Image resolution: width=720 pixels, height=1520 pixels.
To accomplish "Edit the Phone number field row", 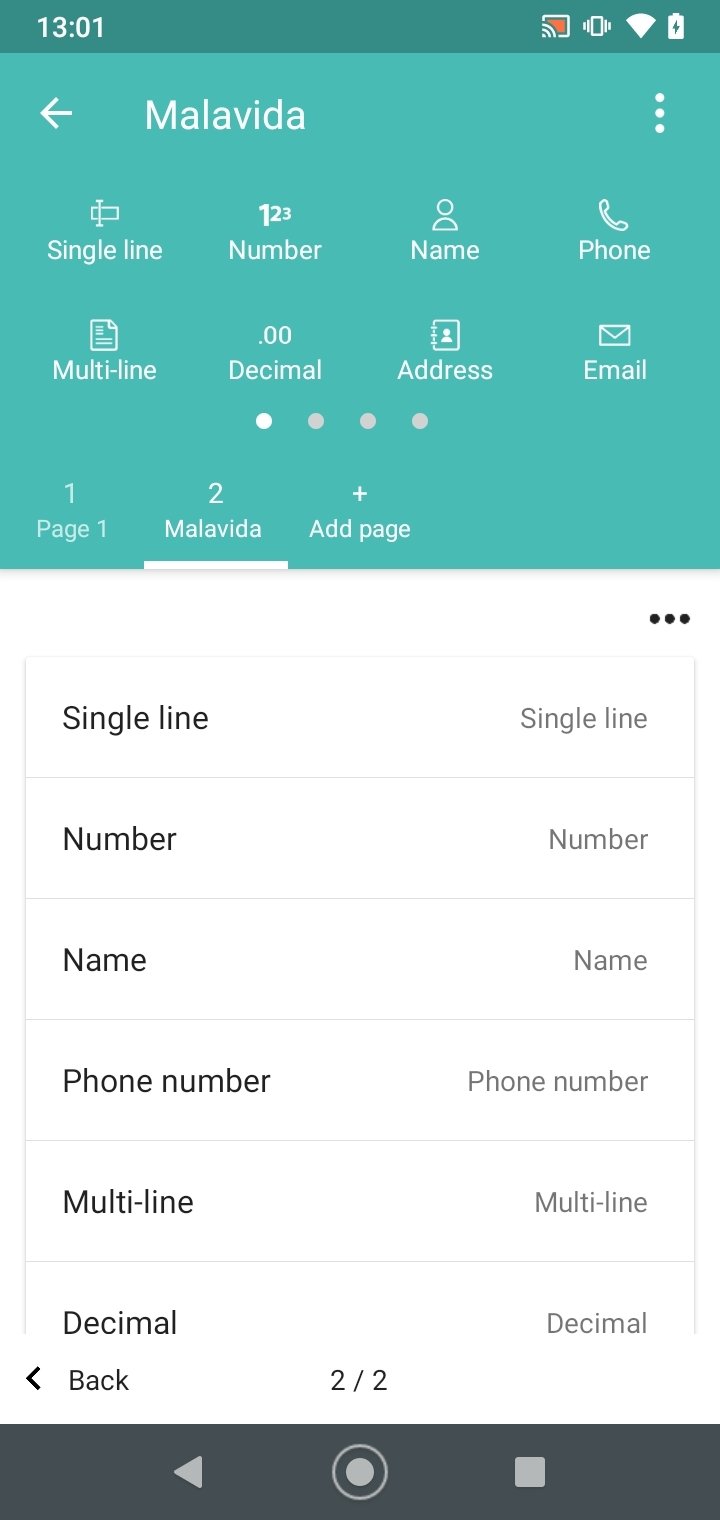I will 360,1081.
